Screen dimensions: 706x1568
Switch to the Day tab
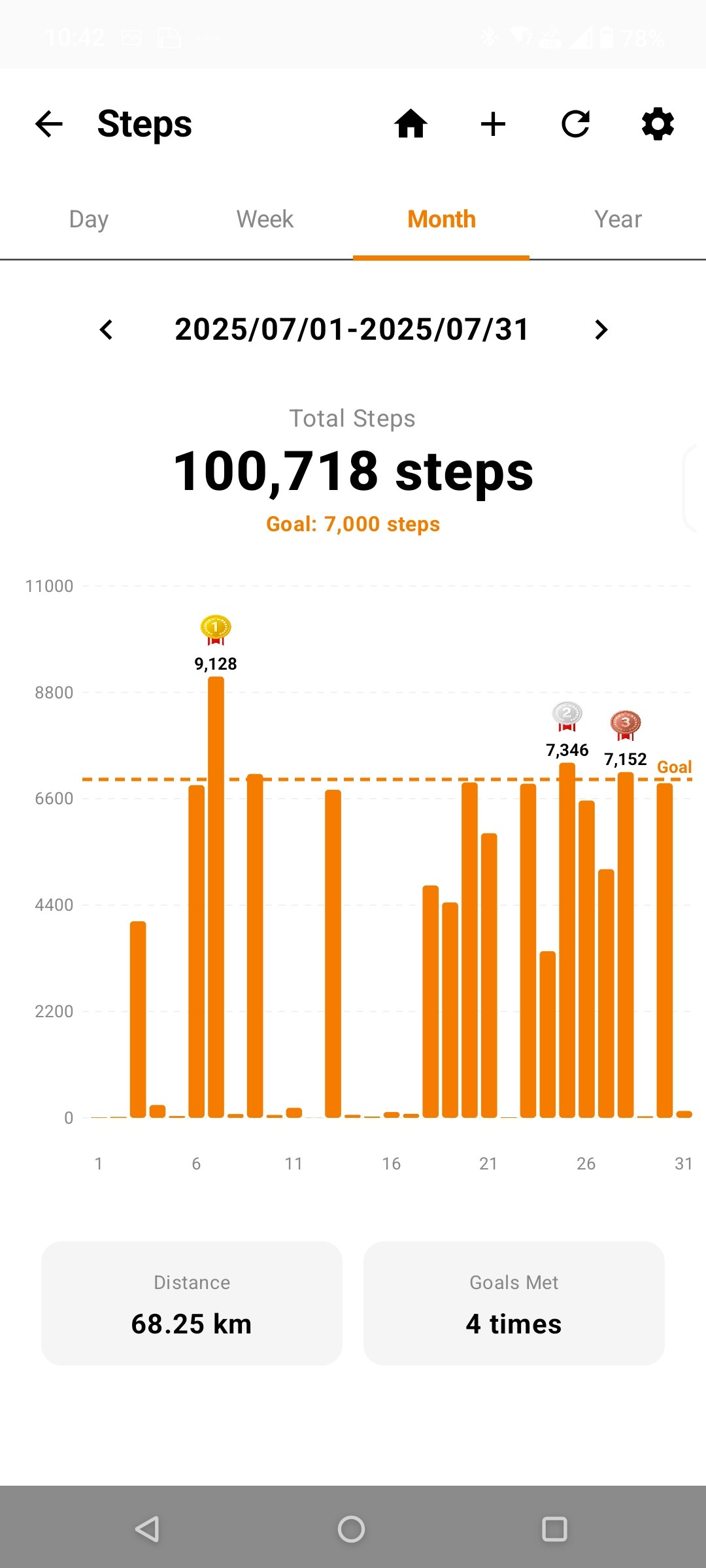[x=88, y=220]
